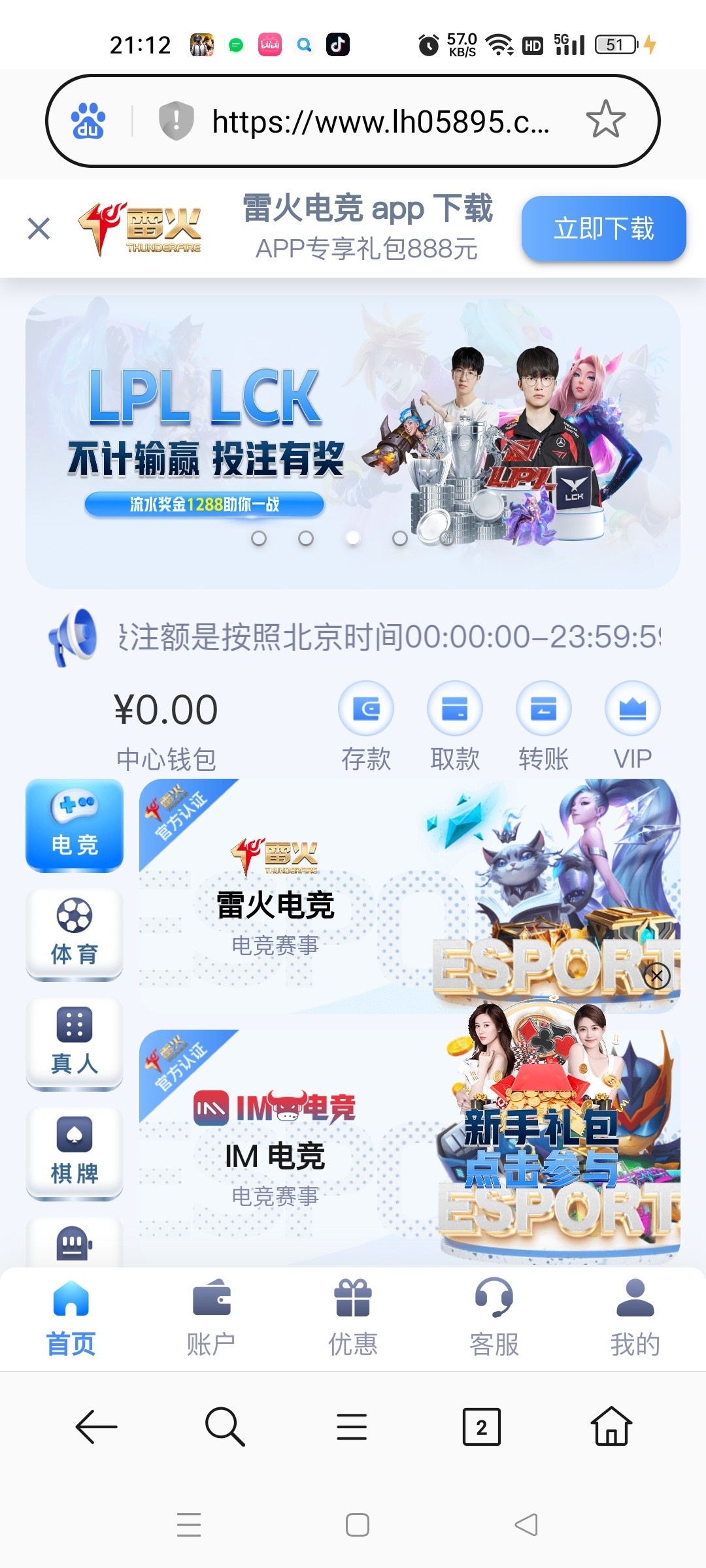Open the browser address bar
This screenshot has width=706, height=1568.
click(x=379, y=122)
